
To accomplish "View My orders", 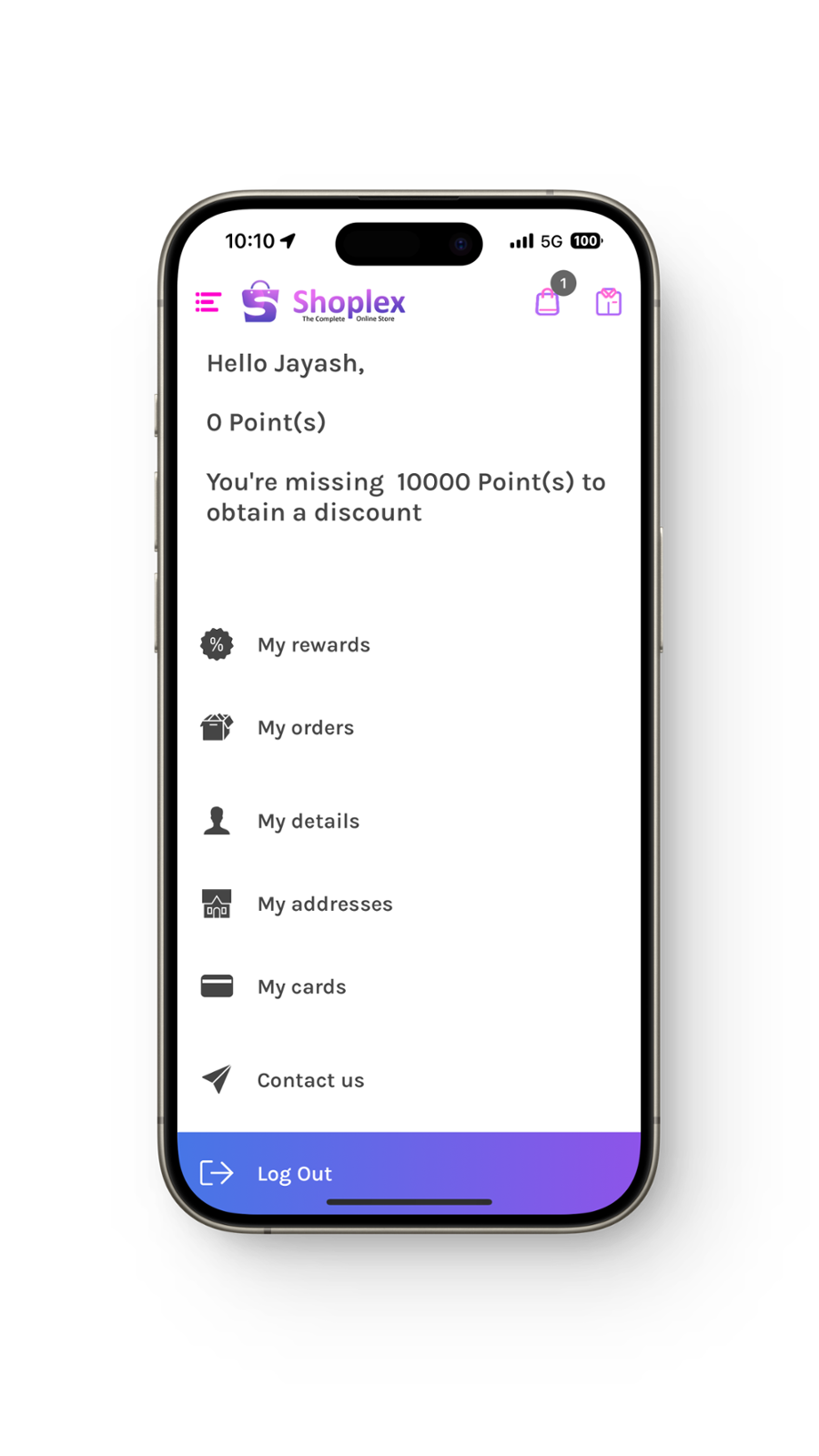I will [305, 728].
